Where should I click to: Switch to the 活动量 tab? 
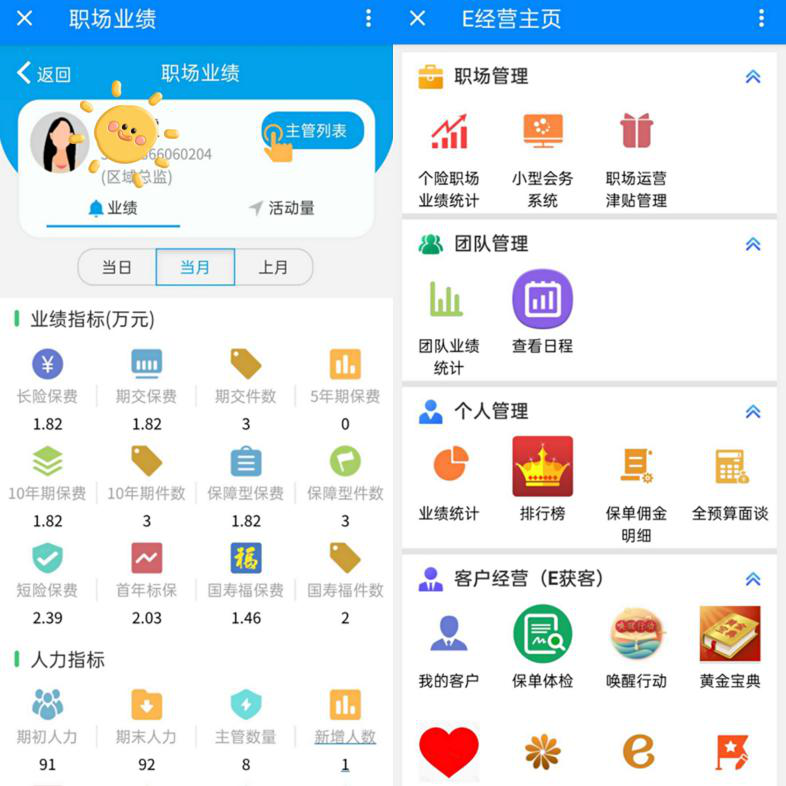282,208
